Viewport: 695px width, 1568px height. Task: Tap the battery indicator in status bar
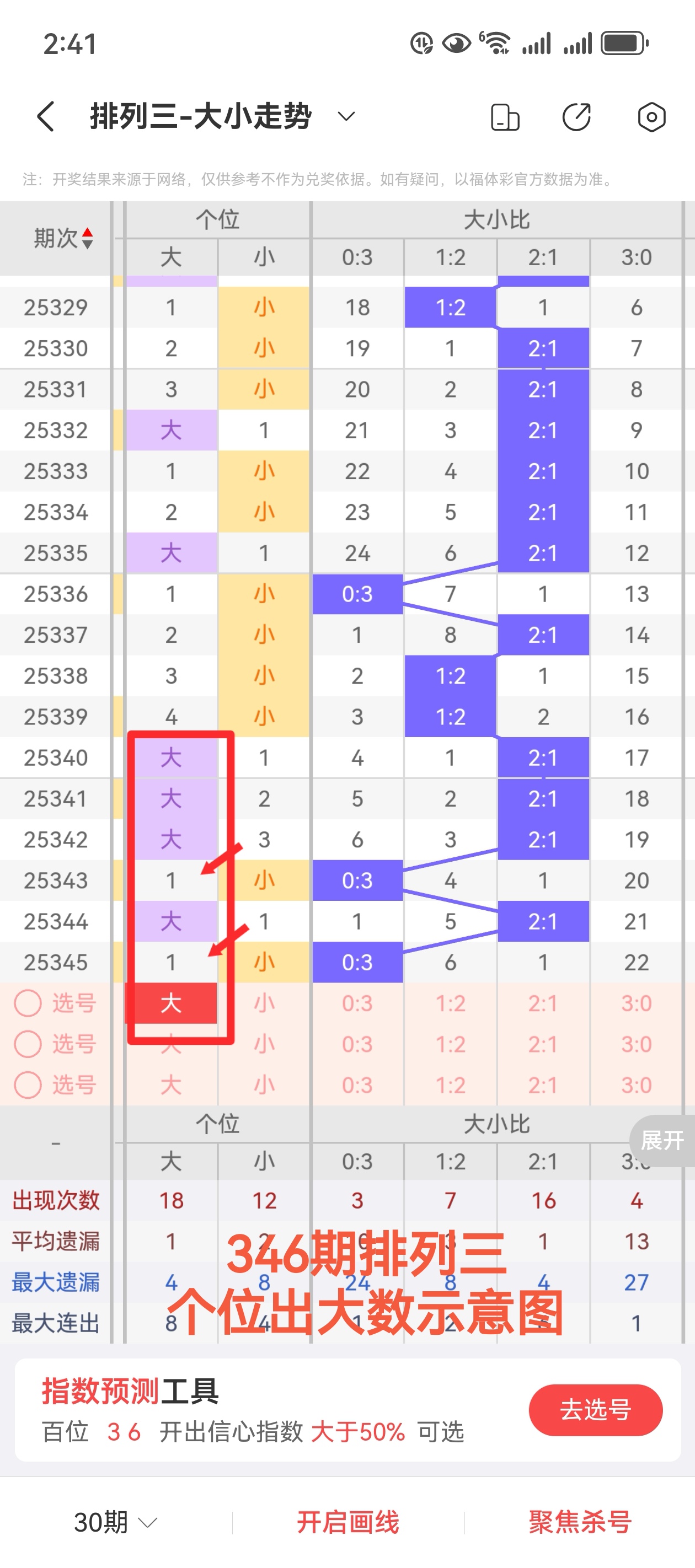pos(620,41)
